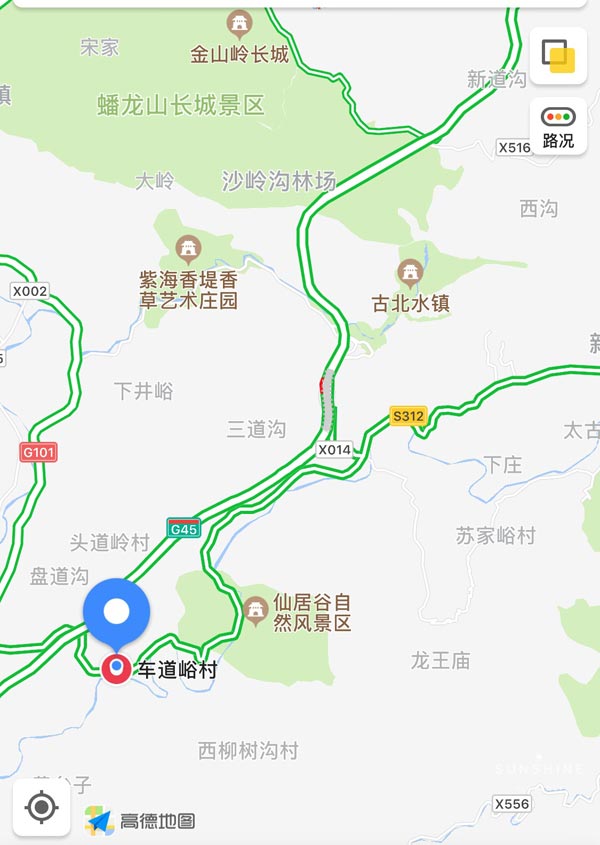
Task: Select the 金山岭长城 landmark on map
Action: tap(239, 22)
